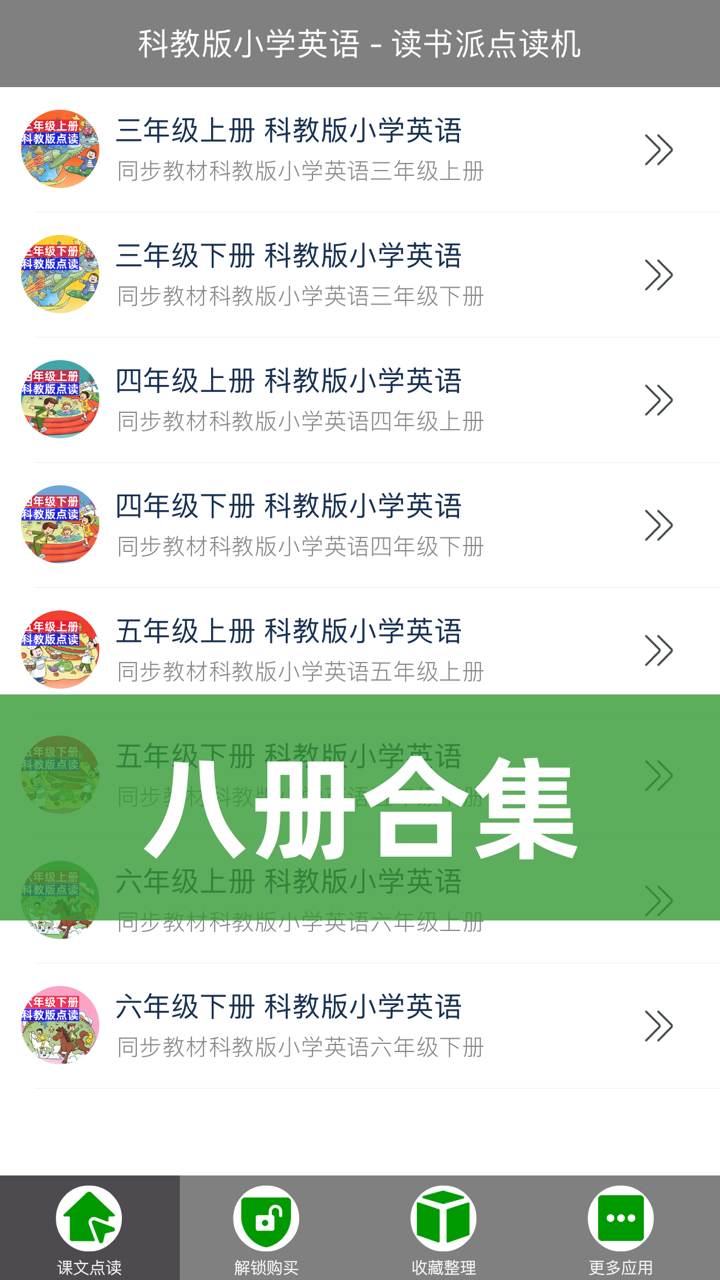The width and height of the screenshot is (720, 1280).
Task: Expand 四年级上册 using the double-arrow chevron
Action: click(x=658, y=398)
